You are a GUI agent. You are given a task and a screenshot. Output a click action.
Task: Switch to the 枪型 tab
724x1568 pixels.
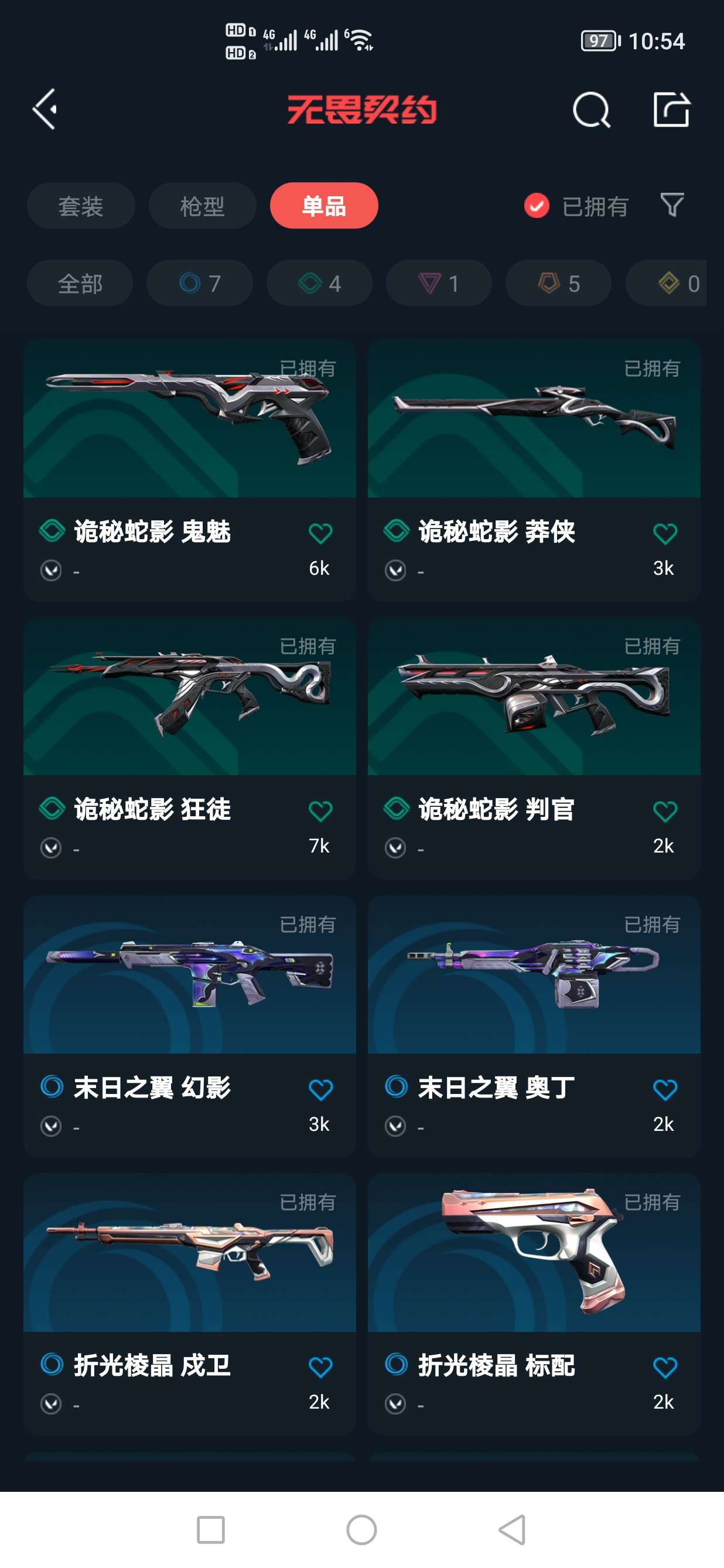(202, 206)
